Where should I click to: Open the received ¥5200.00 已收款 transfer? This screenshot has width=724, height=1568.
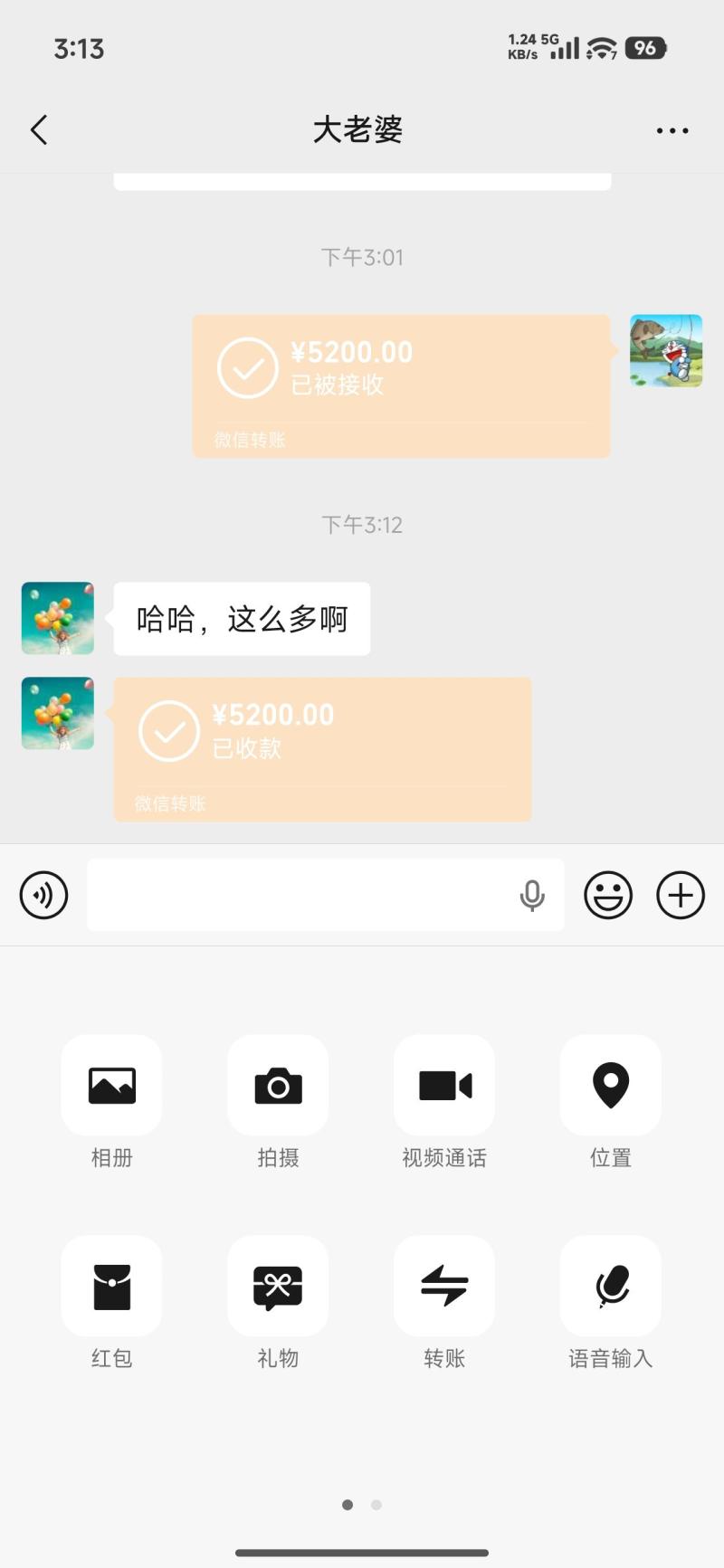(322, 748)
